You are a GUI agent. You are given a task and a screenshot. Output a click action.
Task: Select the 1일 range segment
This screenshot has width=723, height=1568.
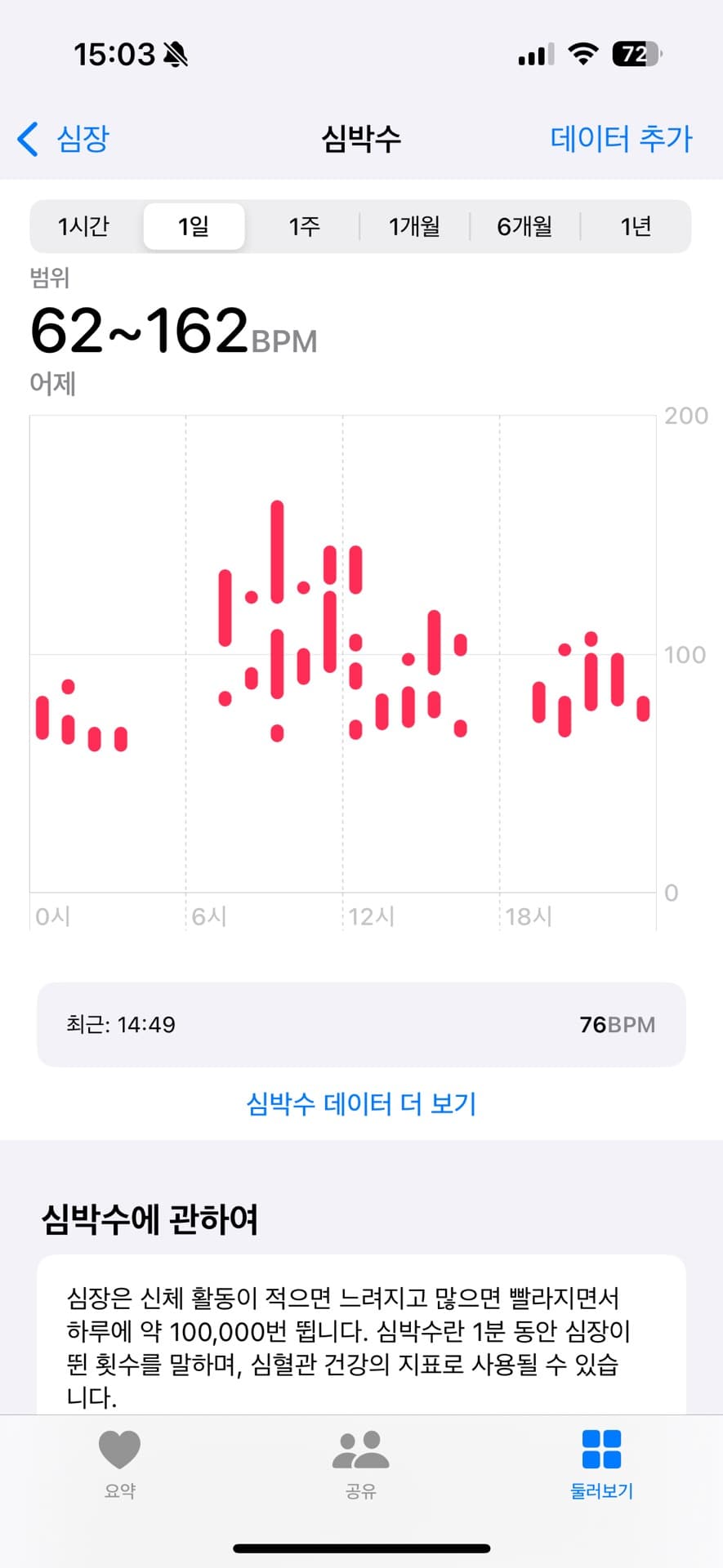click(x=194, y=226)
